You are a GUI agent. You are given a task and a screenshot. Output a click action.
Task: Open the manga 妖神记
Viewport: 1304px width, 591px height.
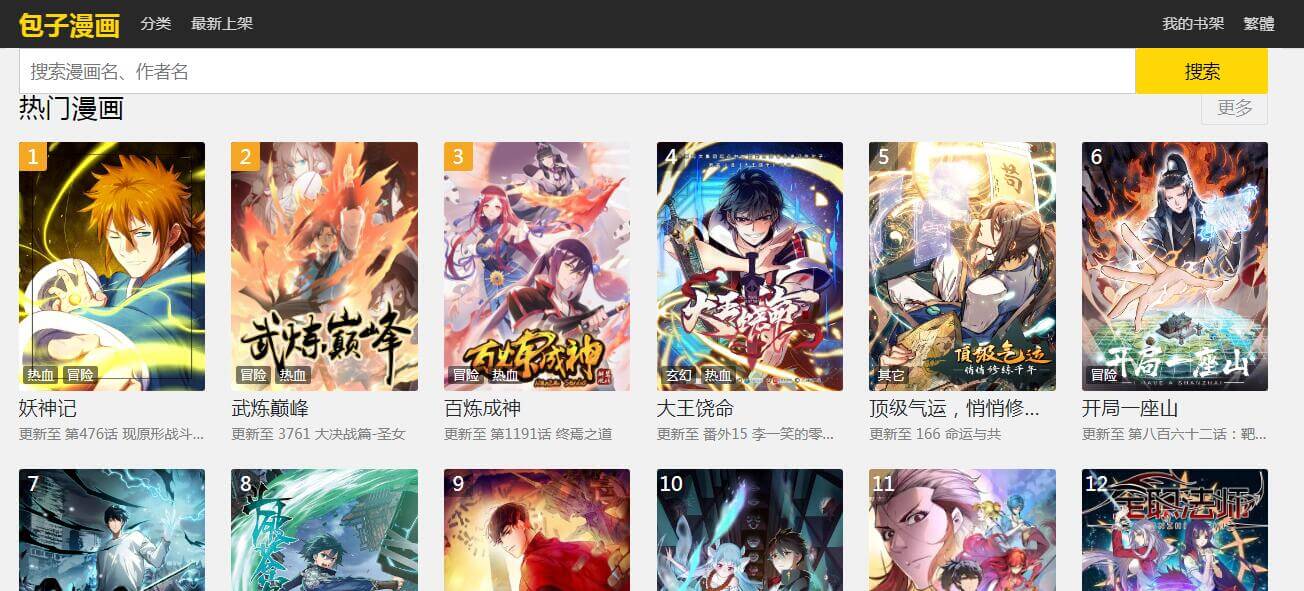coord(112,266)
